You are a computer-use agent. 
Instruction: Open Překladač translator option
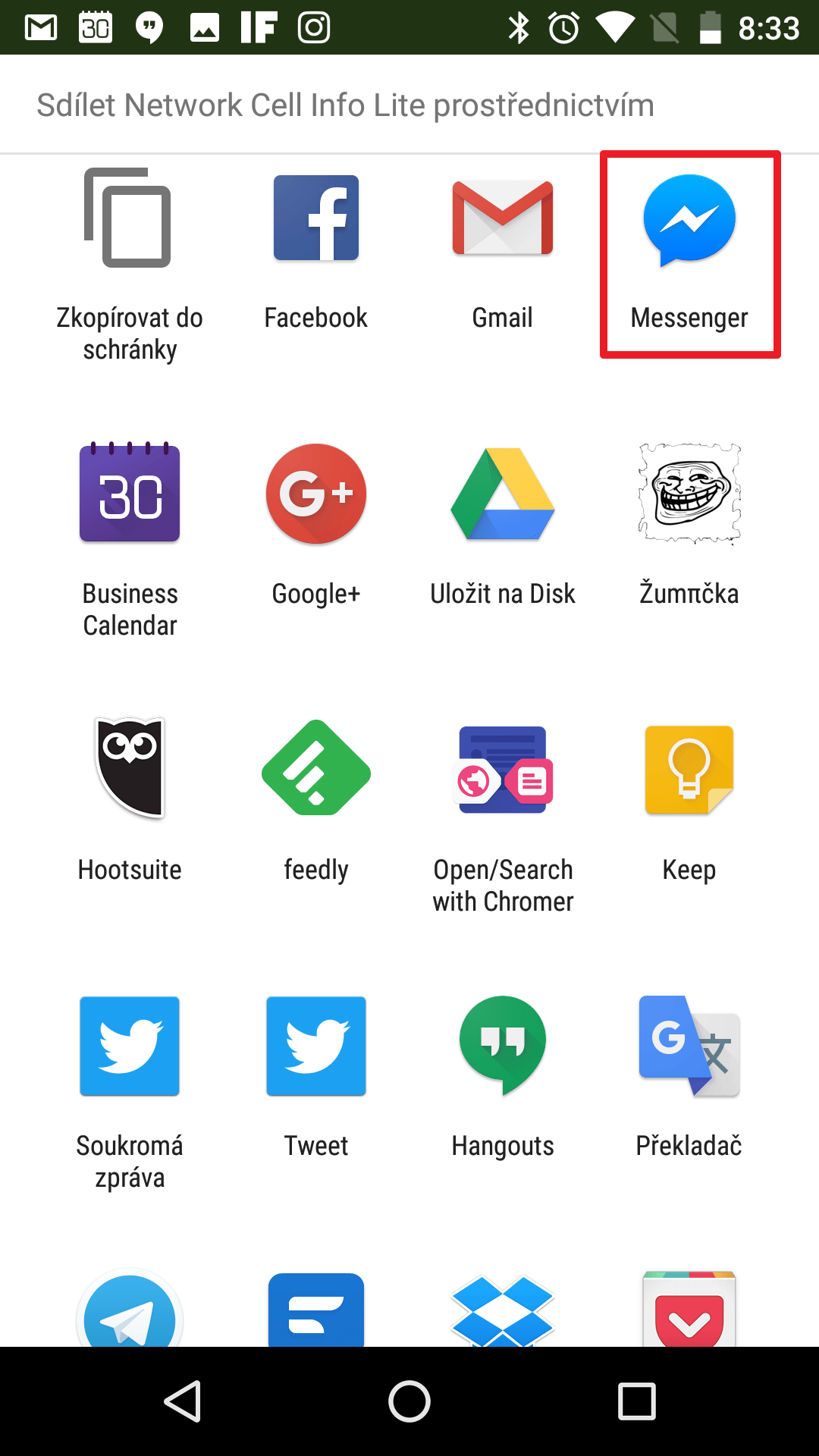[x=689, y=1078]
